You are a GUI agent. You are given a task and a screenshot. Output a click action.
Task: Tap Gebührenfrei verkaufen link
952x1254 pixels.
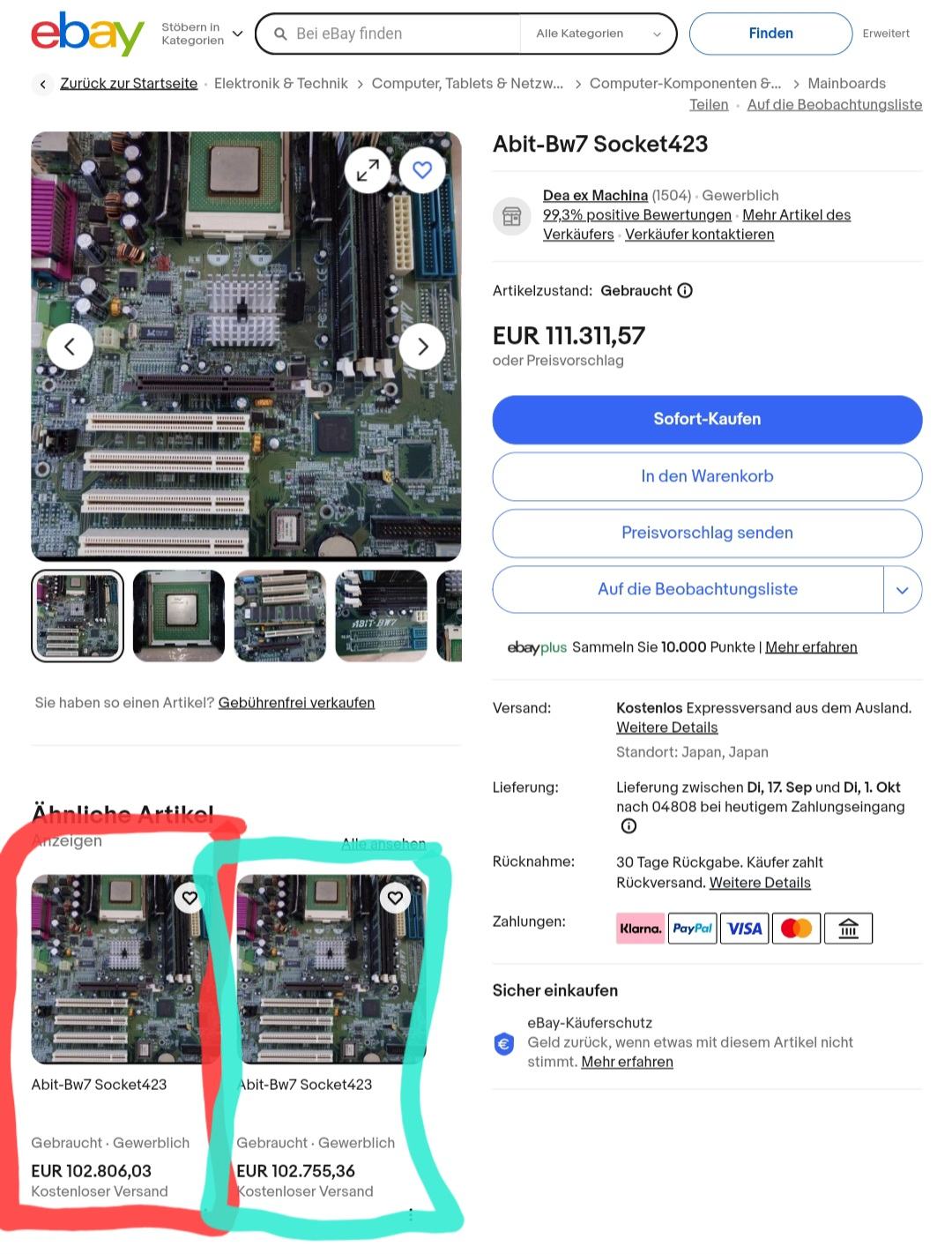tap(296, 703)
